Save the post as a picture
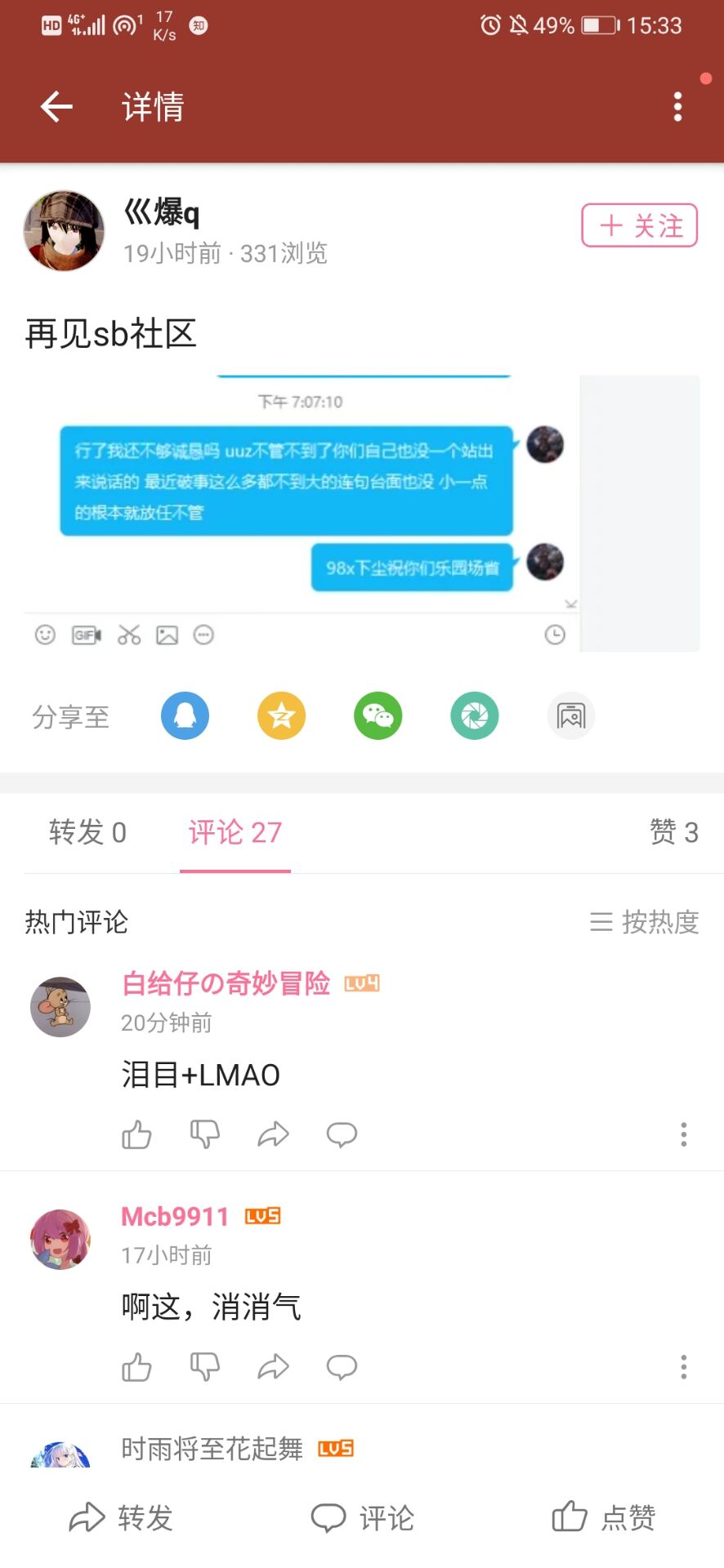The width and height of the screenshot is (724, 1568). 570,715
